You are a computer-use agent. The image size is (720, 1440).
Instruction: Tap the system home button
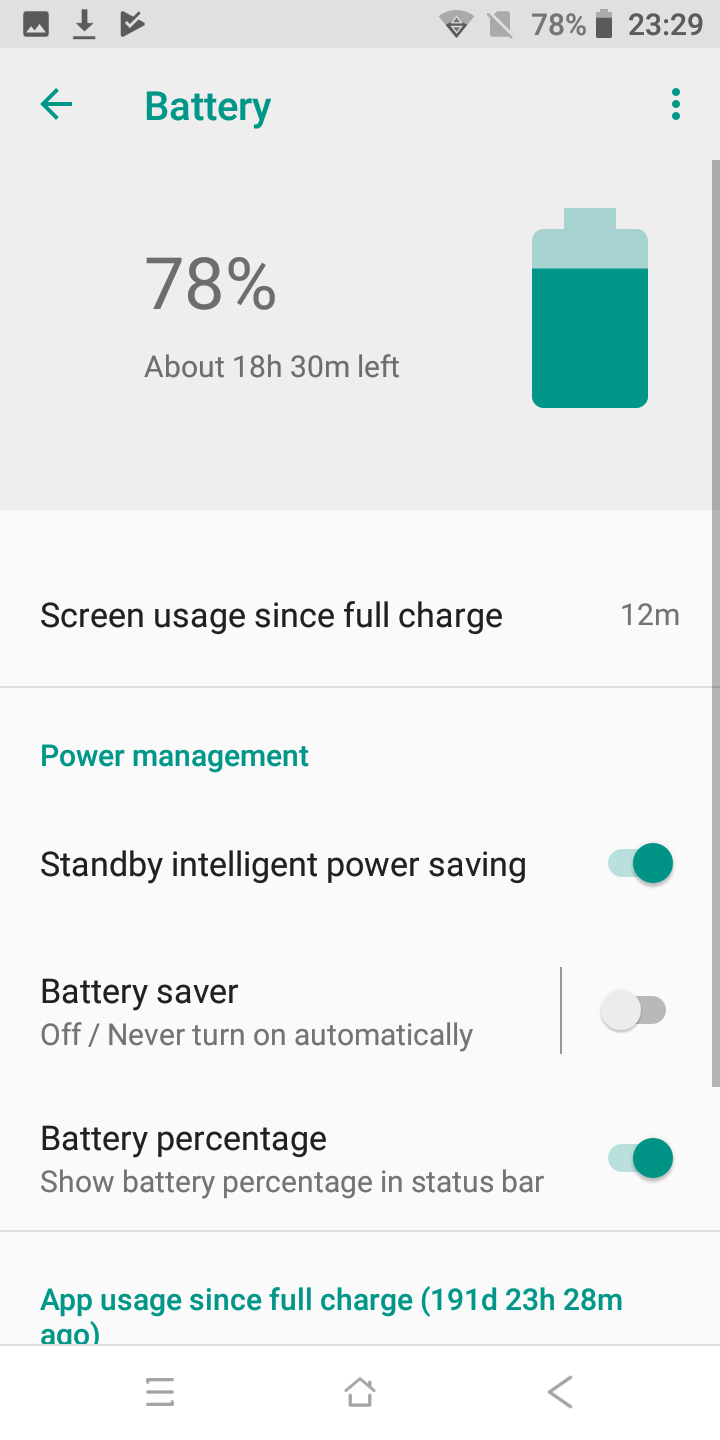point(360,1392)
